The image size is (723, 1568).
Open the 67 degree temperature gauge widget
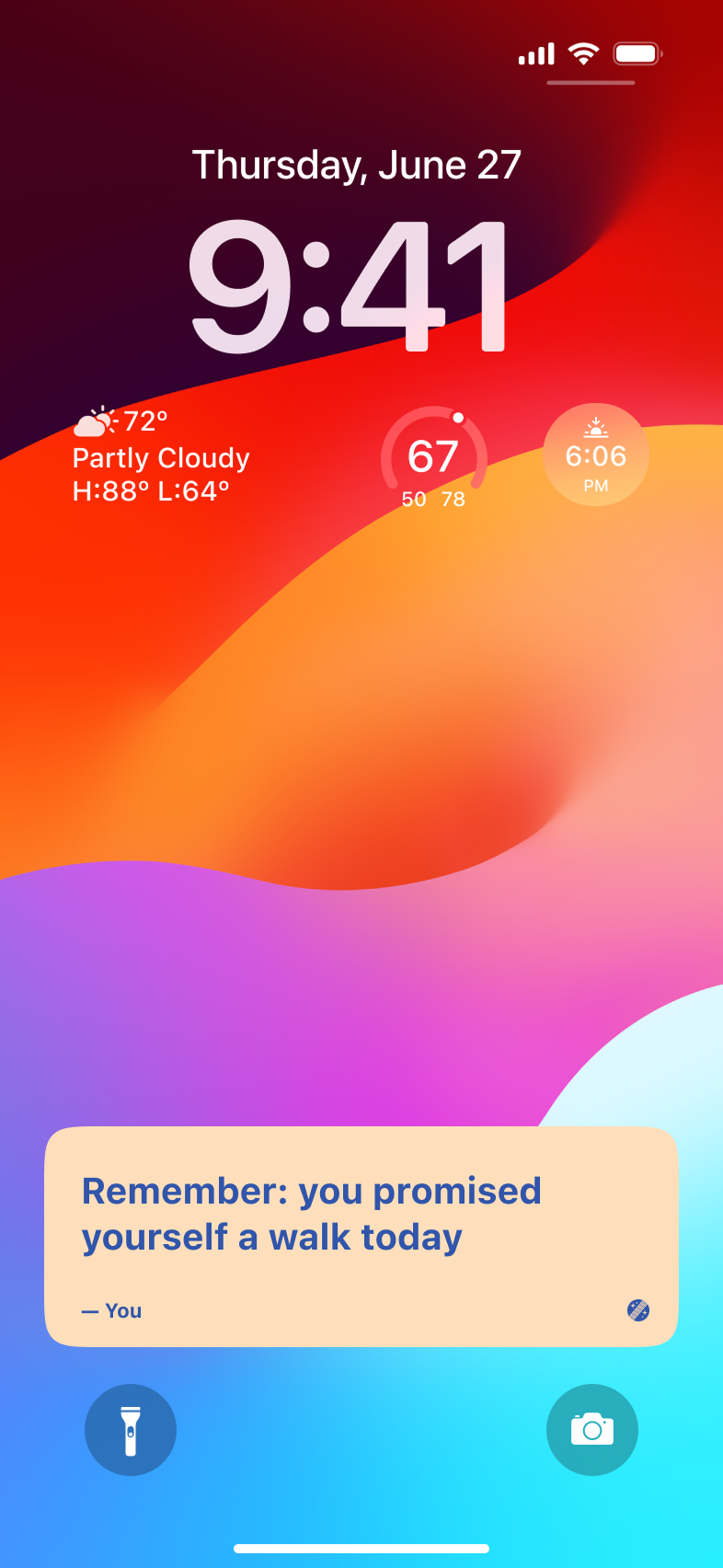(x=433, y=457)
